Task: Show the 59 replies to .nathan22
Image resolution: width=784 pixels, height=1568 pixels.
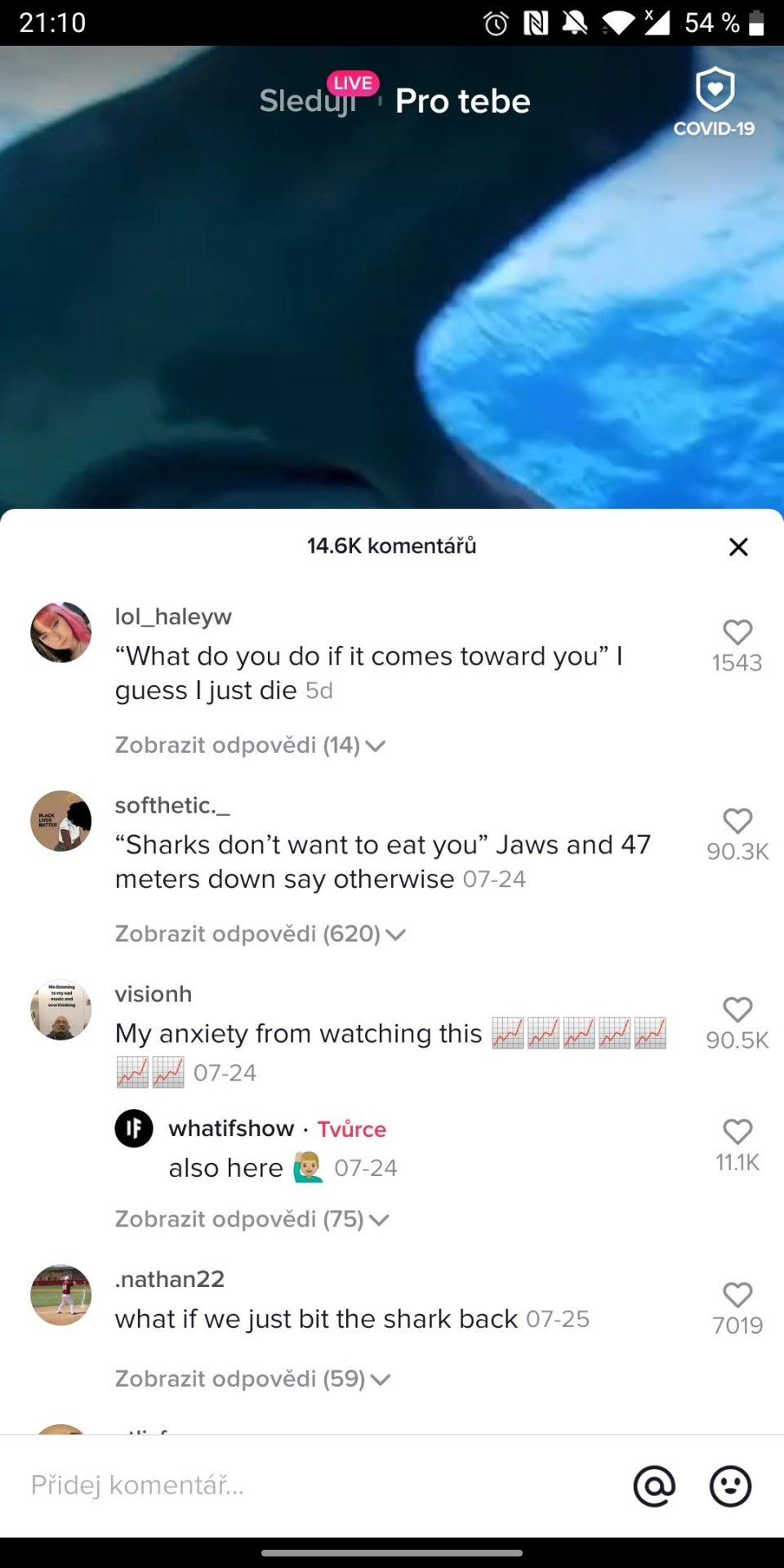Action: click(x=252, y=1379)
